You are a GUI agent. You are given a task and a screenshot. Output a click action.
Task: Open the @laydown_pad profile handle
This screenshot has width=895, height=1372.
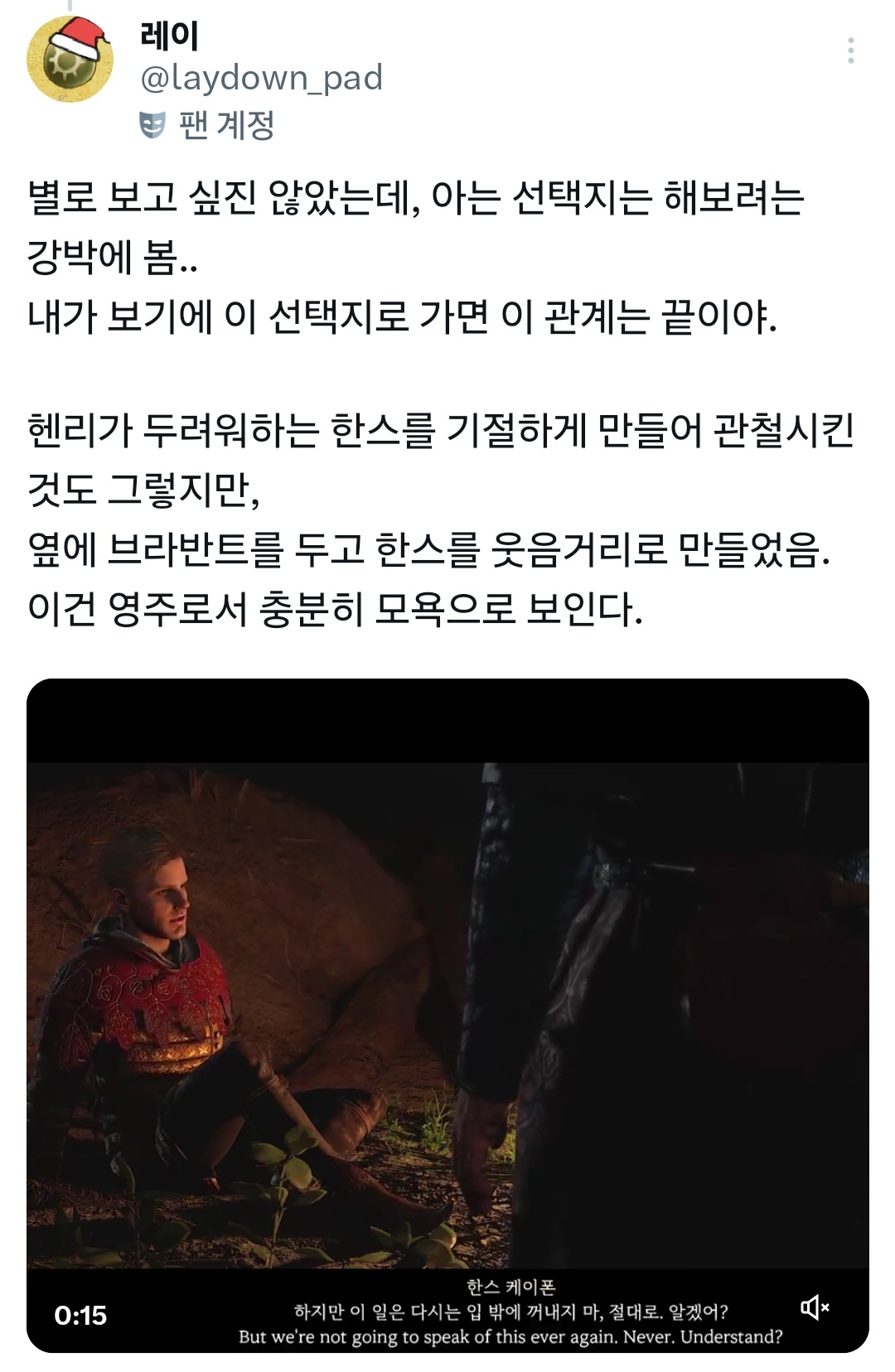click(261, 78)
